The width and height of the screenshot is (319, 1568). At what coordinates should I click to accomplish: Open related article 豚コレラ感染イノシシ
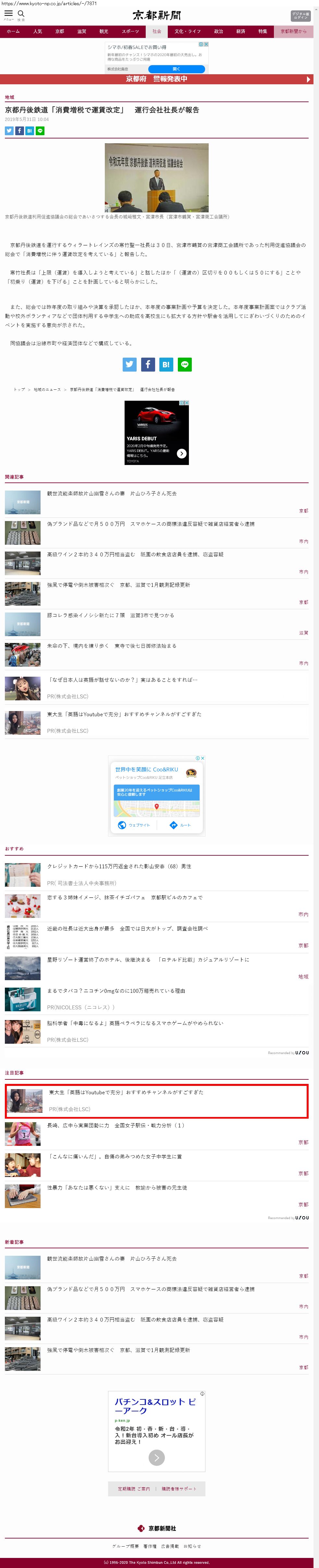pyautogui.click(x=111, y=615)
